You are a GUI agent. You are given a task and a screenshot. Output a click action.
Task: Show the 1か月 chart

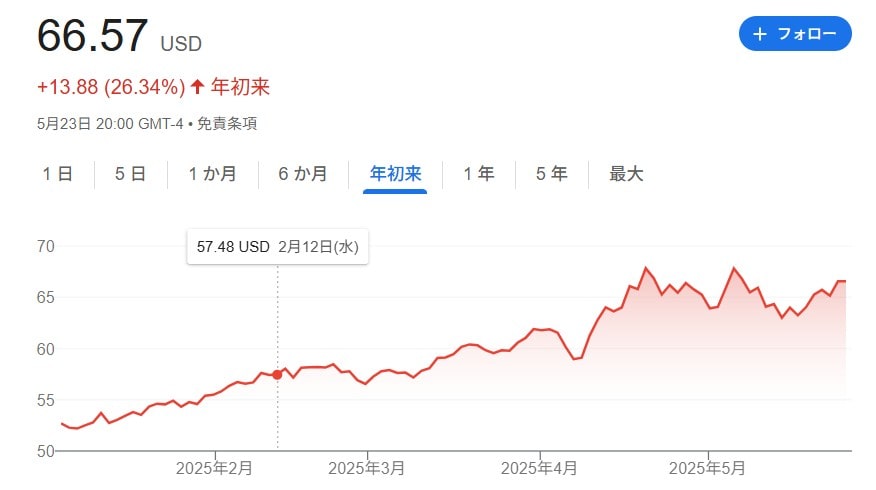click(212, 174)
